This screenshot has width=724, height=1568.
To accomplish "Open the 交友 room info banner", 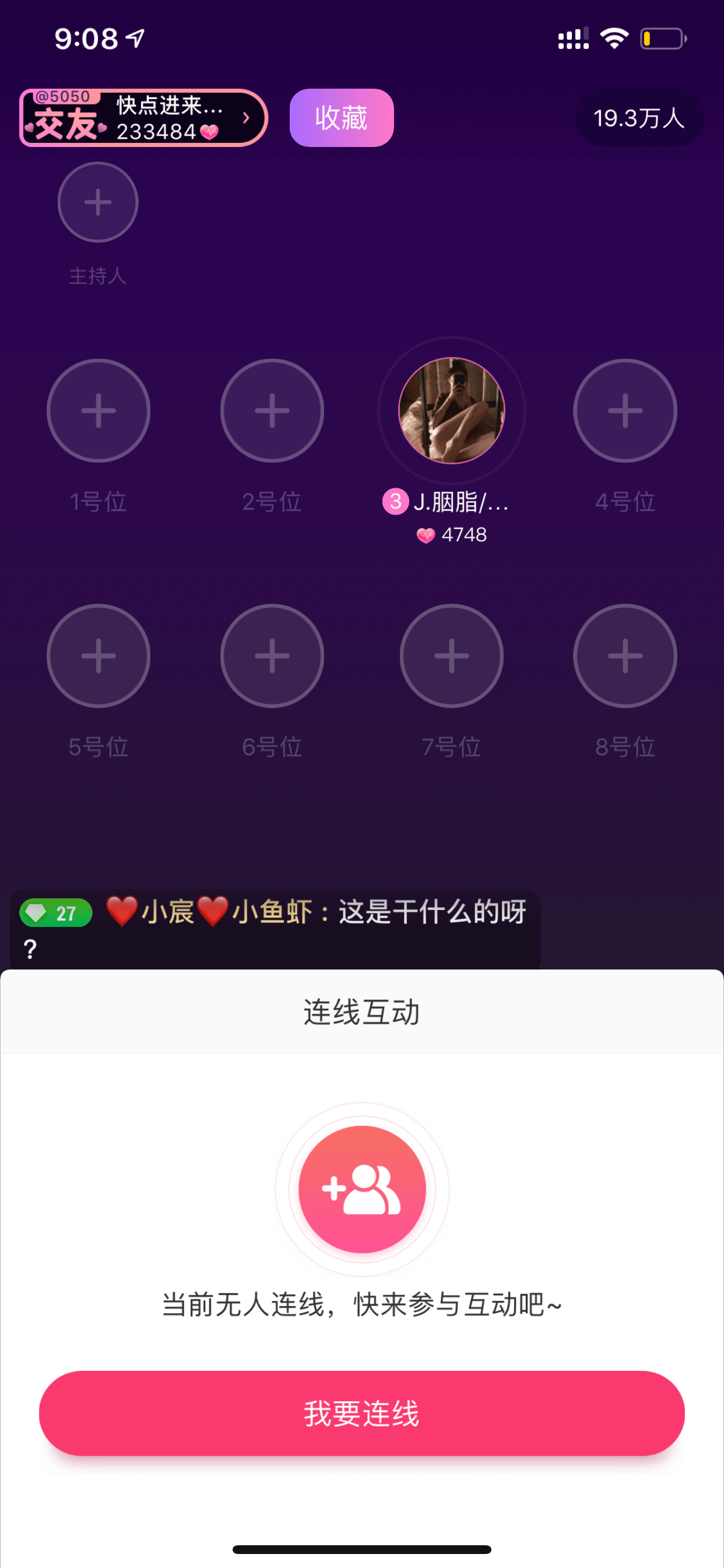I will [x=143, y=118].
